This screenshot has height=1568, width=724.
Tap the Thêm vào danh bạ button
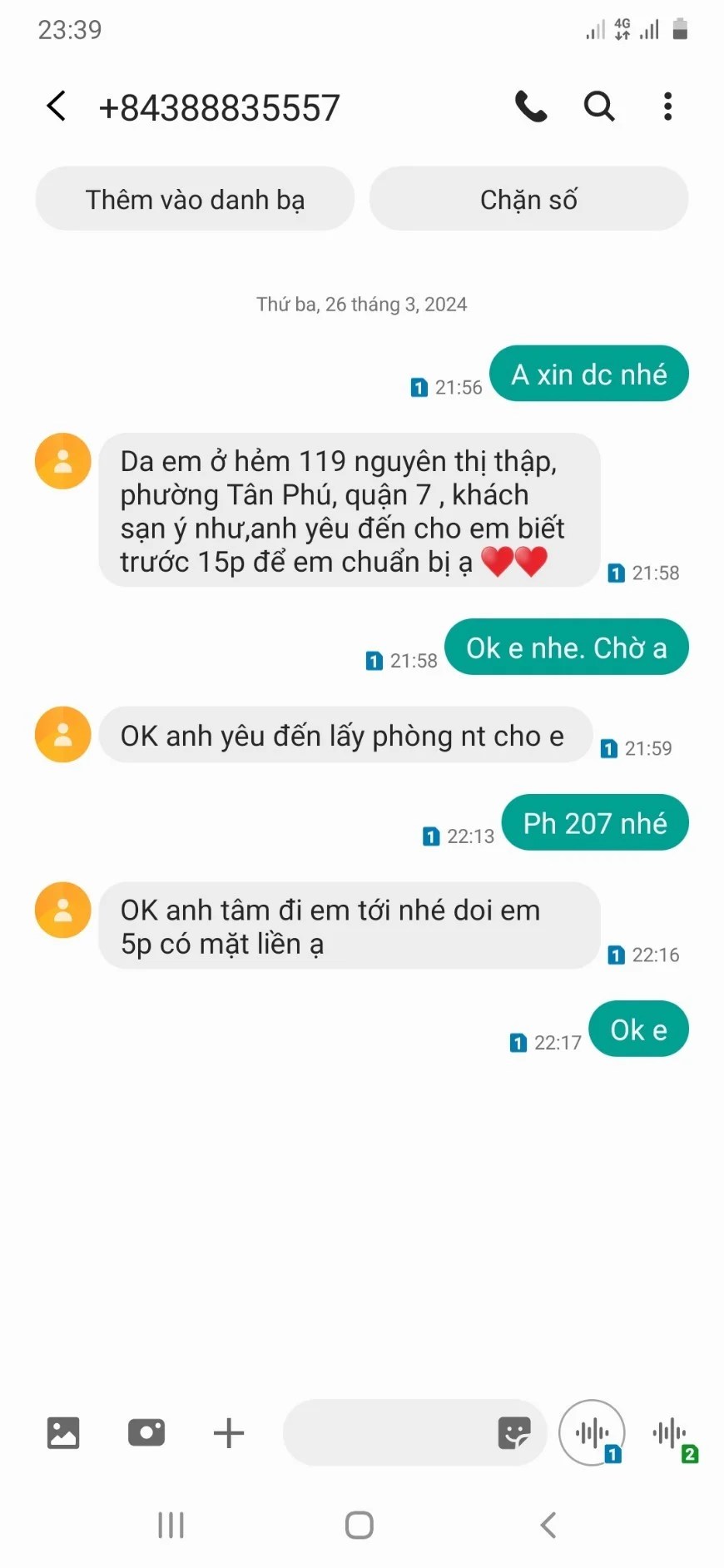click(195, 200)
